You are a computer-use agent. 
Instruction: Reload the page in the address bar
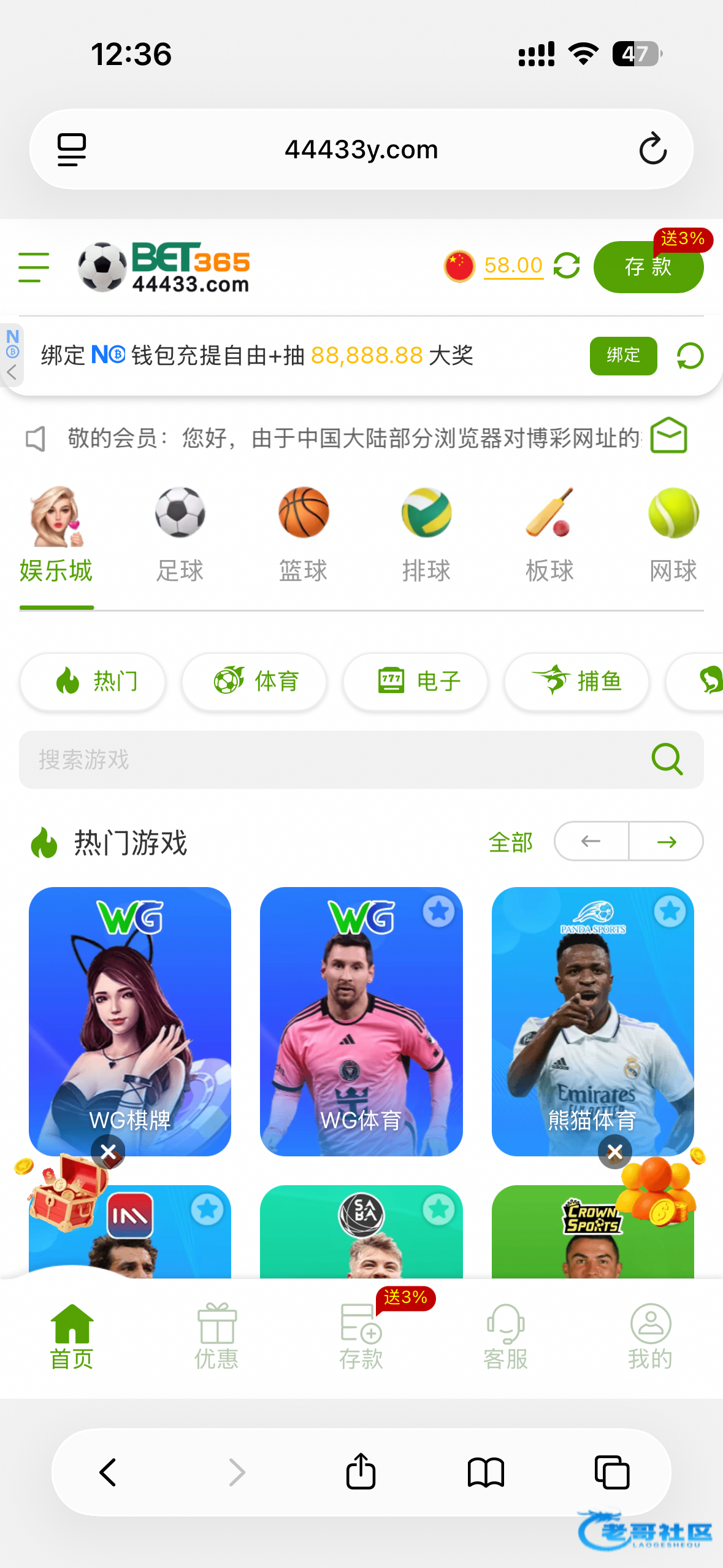[x=652, y=149]
